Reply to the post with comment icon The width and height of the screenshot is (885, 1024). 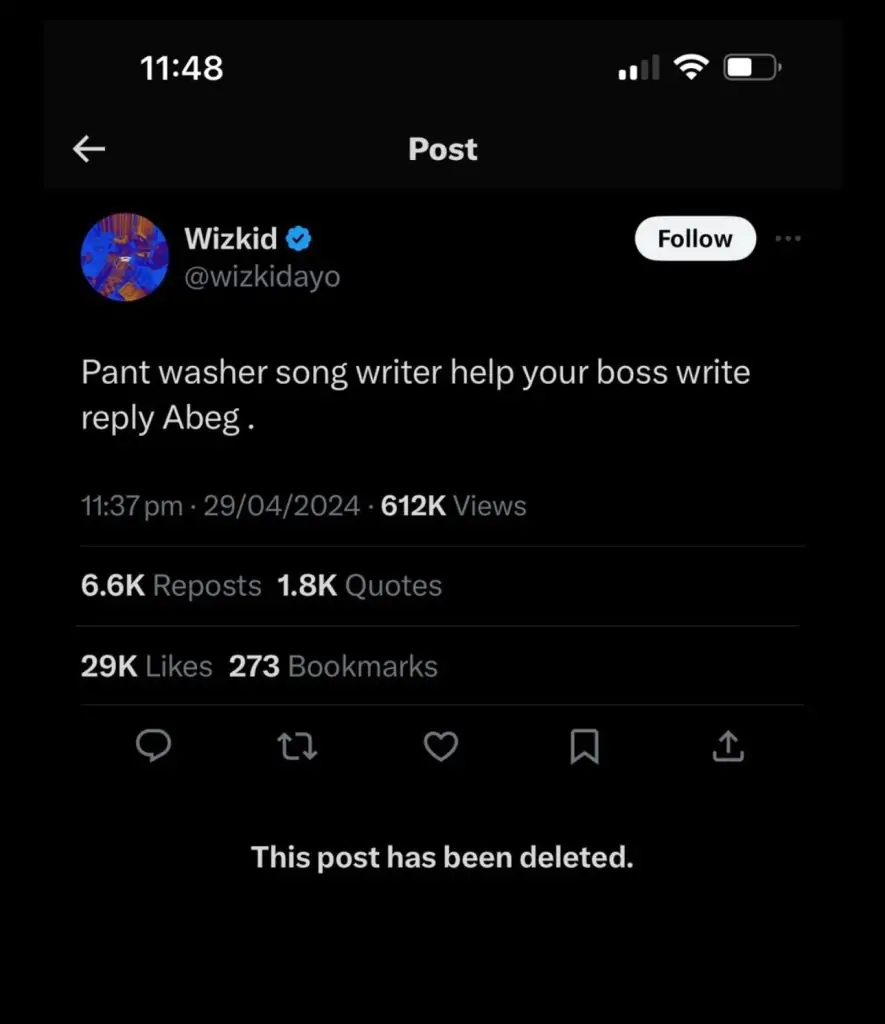pos(153,745)
